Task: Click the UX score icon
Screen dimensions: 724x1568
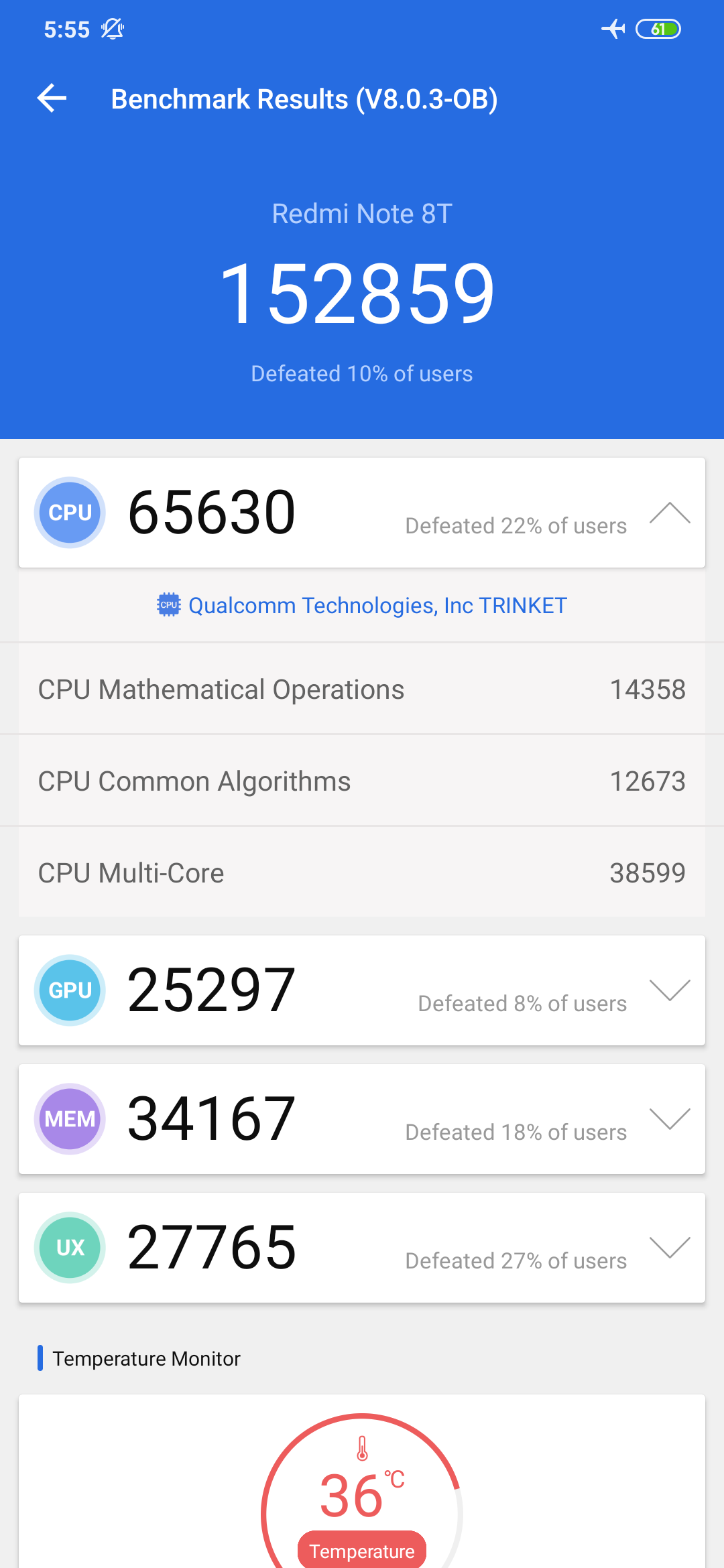Action: point(70,1248)
